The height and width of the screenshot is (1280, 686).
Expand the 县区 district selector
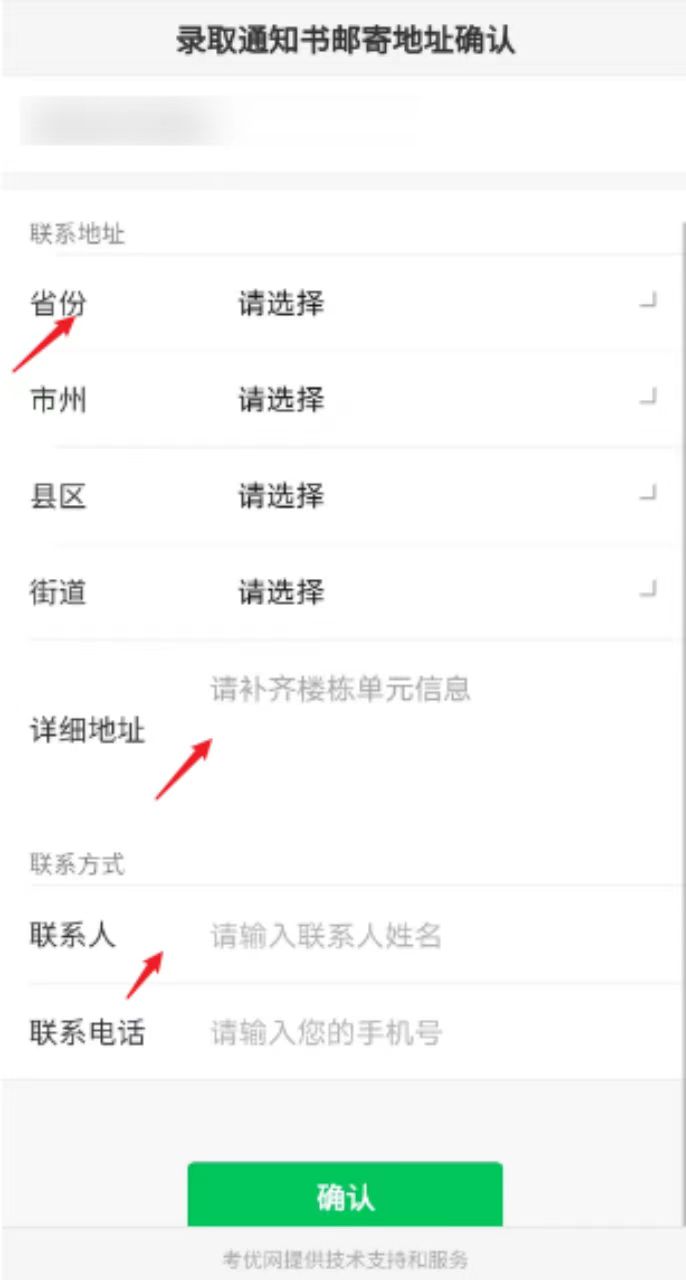pos(440,496)
